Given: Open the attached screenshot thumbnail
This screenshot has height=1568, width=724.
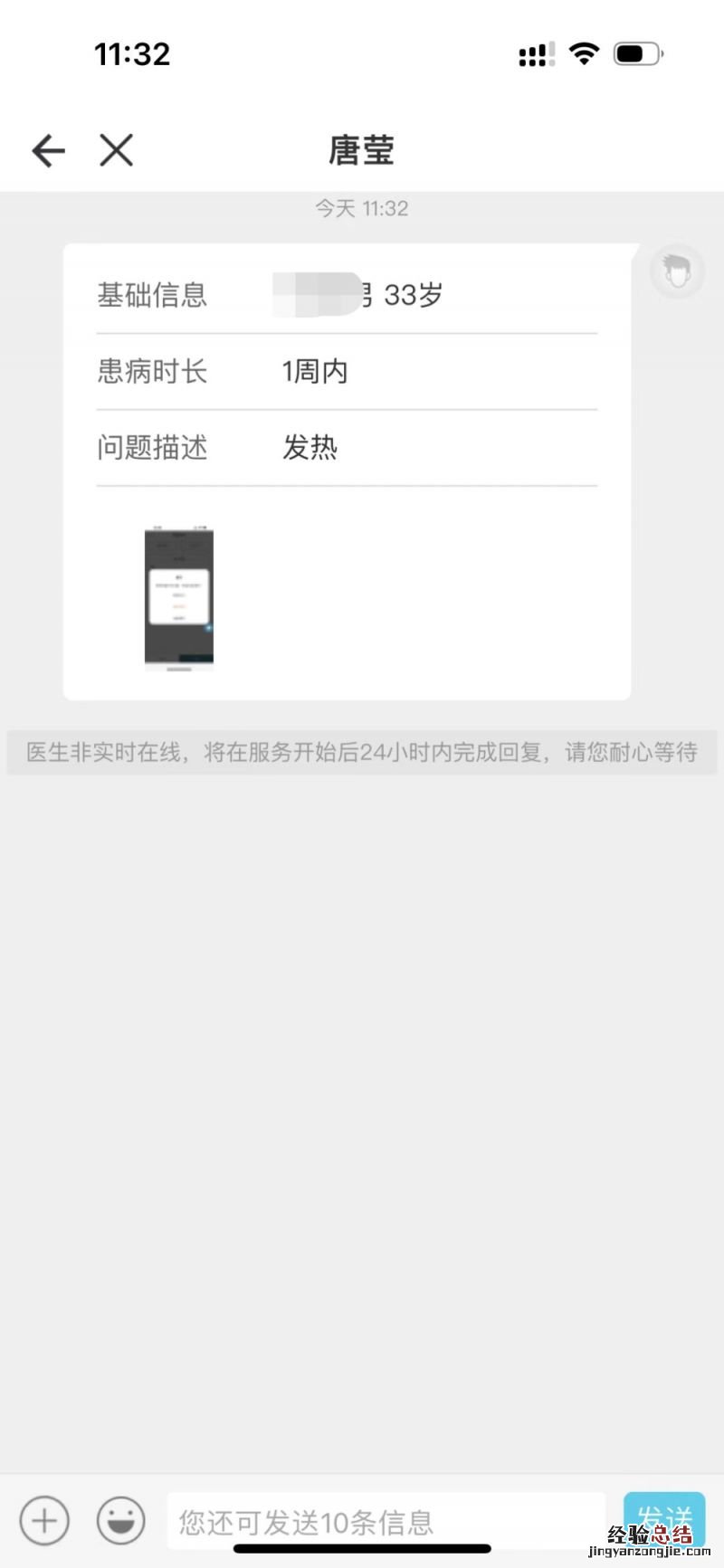Looking at the screenshot, I should [x=179, y=597].
